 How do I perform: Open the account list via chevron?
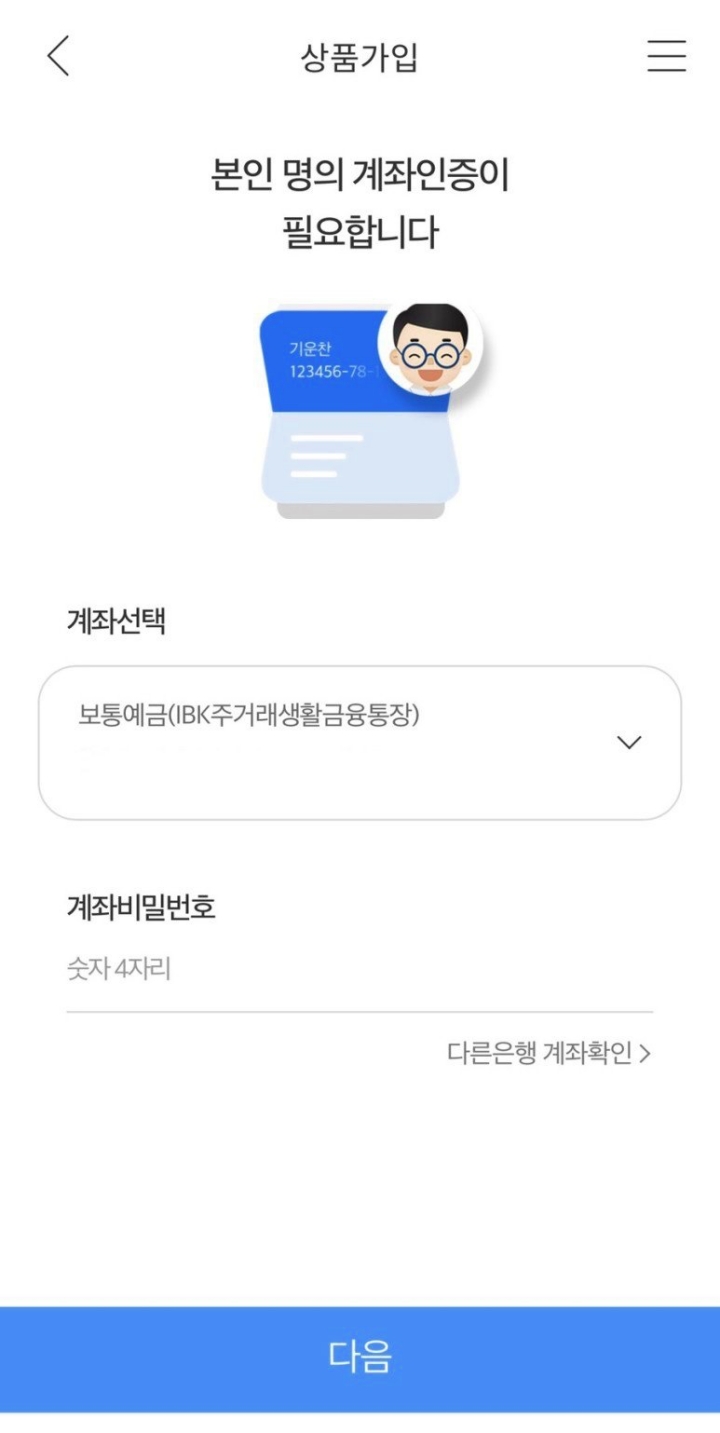click(628, 743)
